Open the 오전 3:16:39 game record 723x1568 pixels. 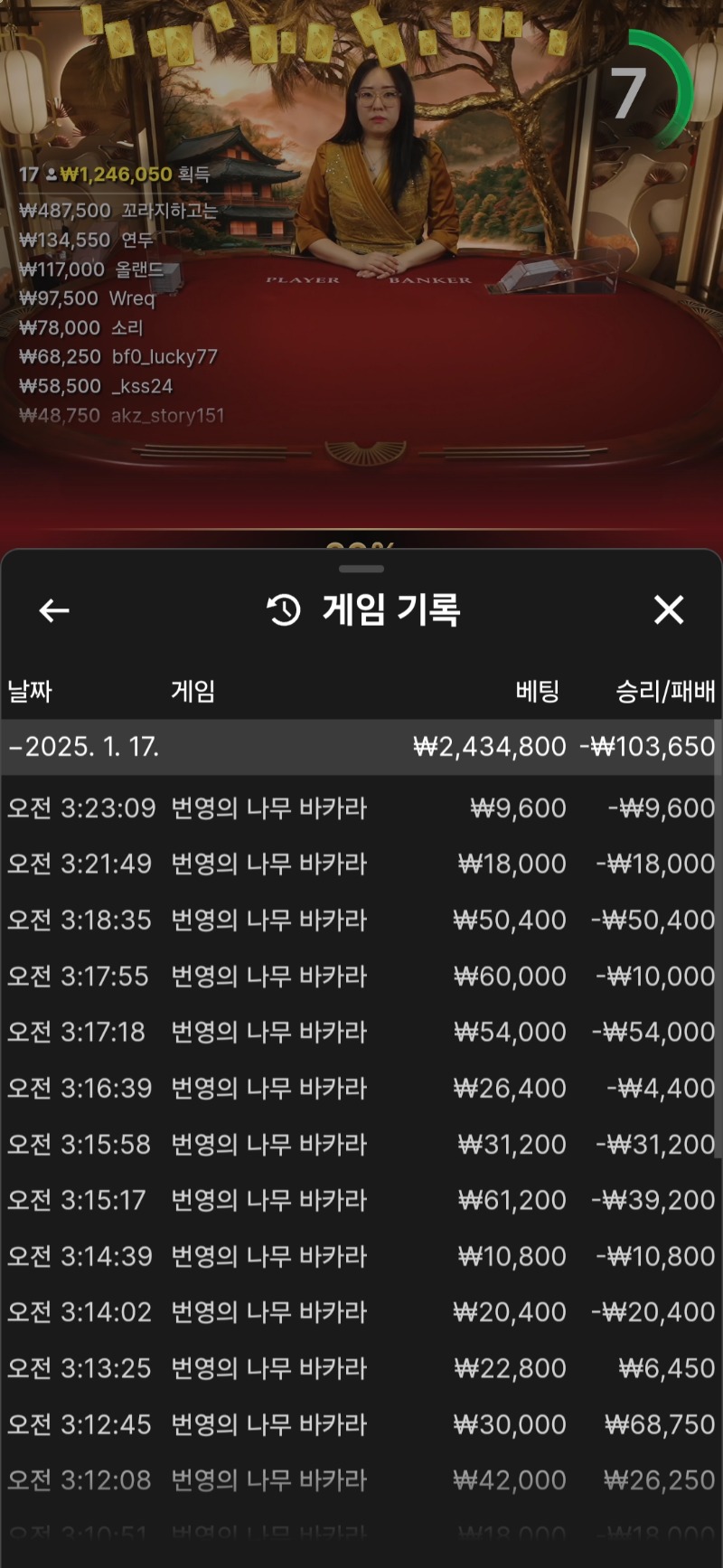tap(360, 1088)
